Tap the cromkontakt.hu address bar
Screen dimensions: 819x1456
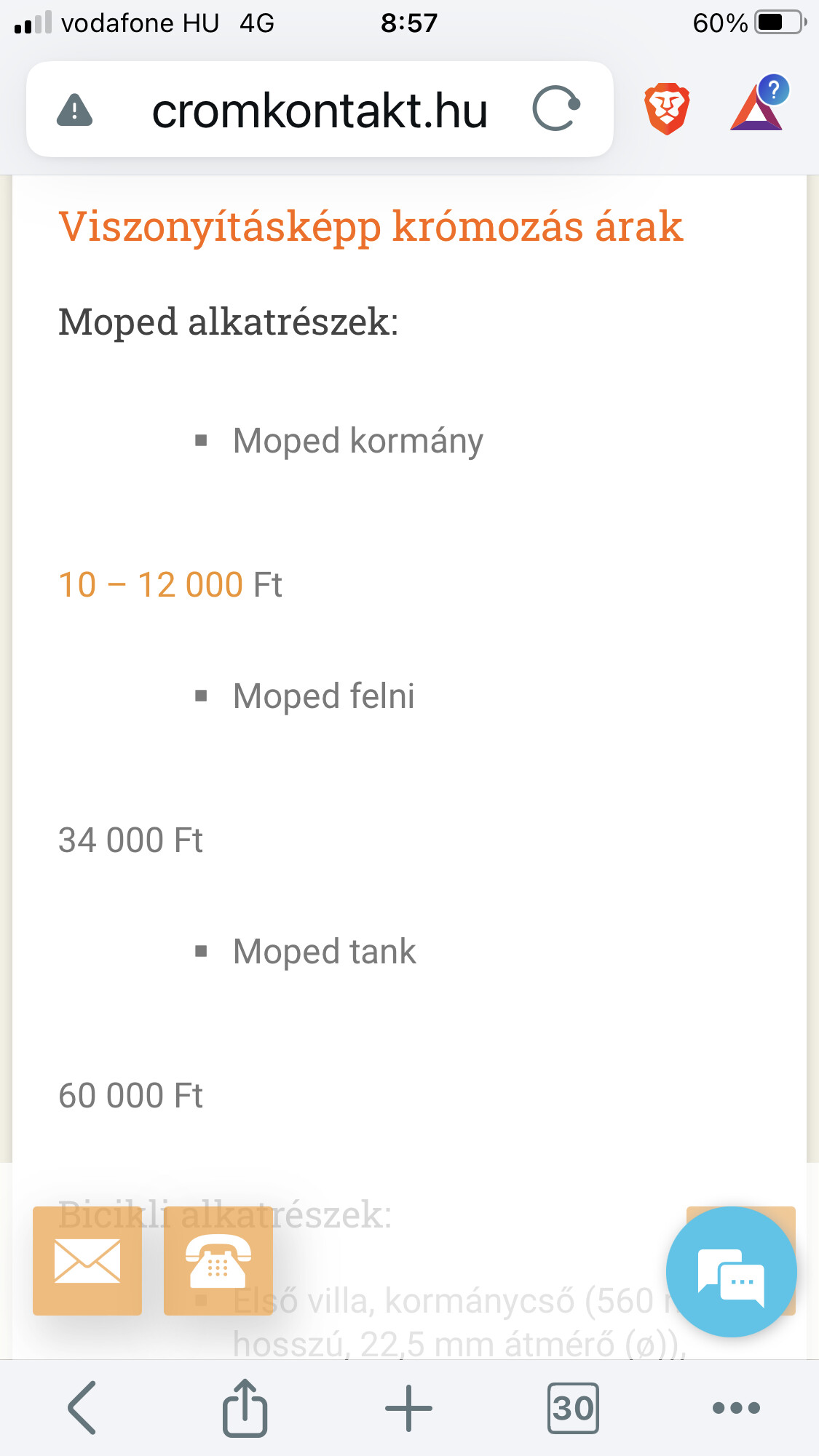click(320, 110)
